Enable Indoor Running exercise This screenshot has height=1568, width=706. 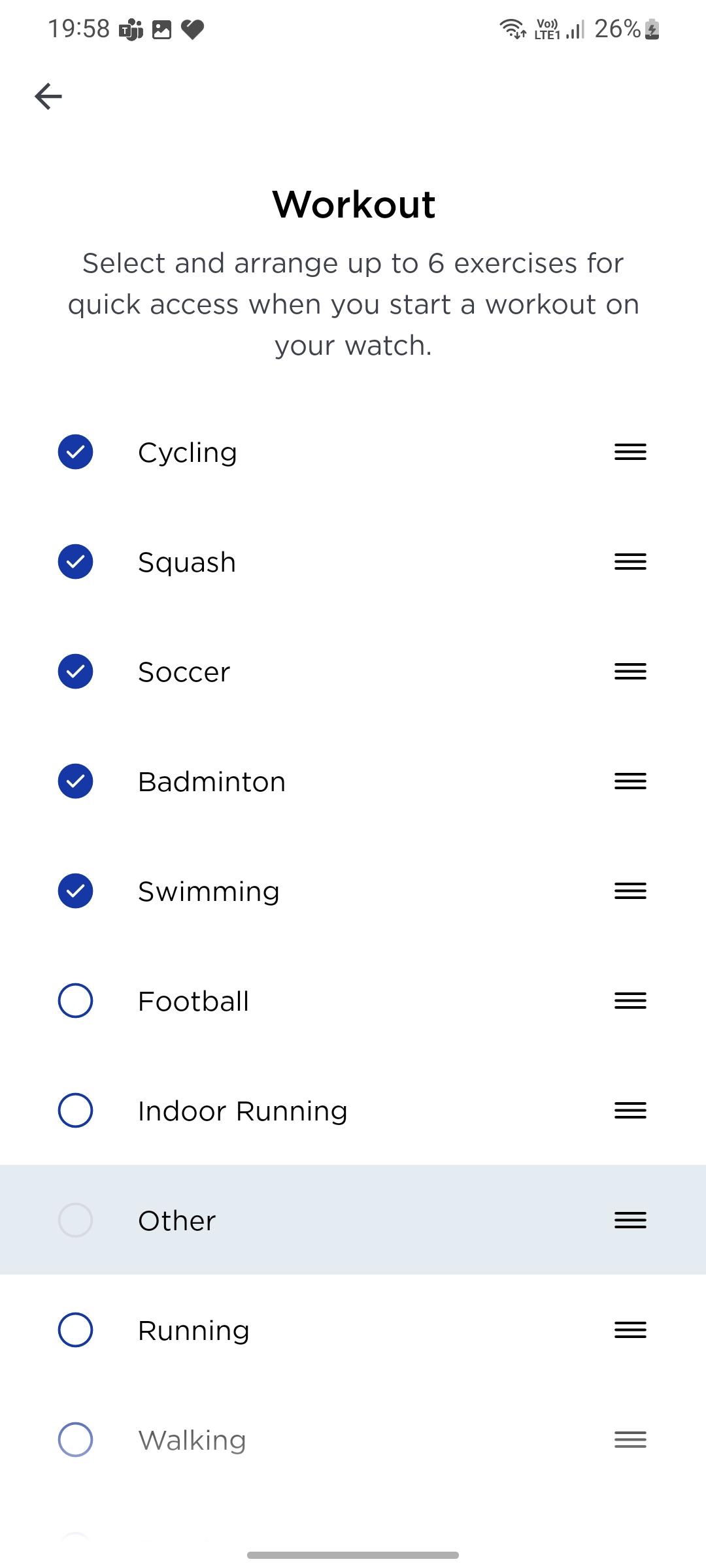coord(75,1111)
